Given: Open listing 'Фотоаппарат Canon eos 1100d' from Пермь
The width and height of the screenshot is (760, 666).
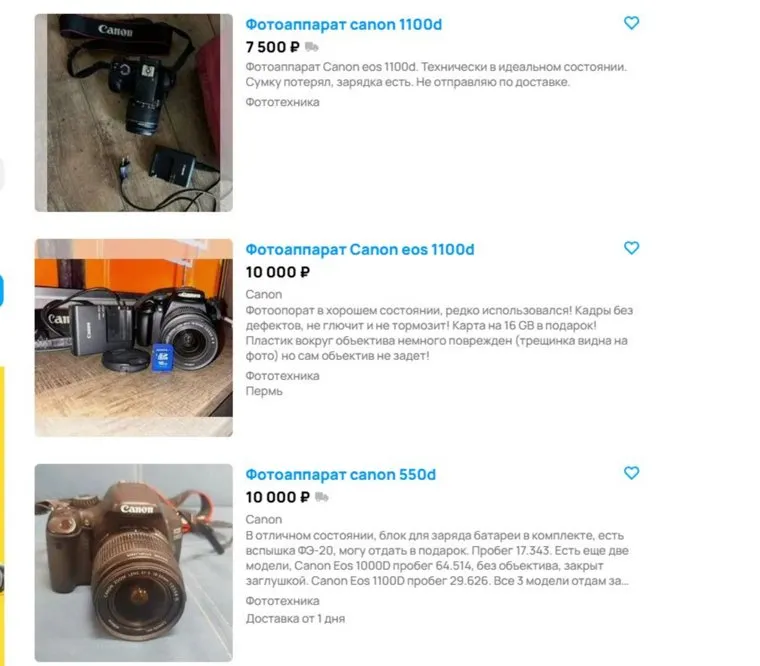Looking at the screenshot, I should (359, 249).
